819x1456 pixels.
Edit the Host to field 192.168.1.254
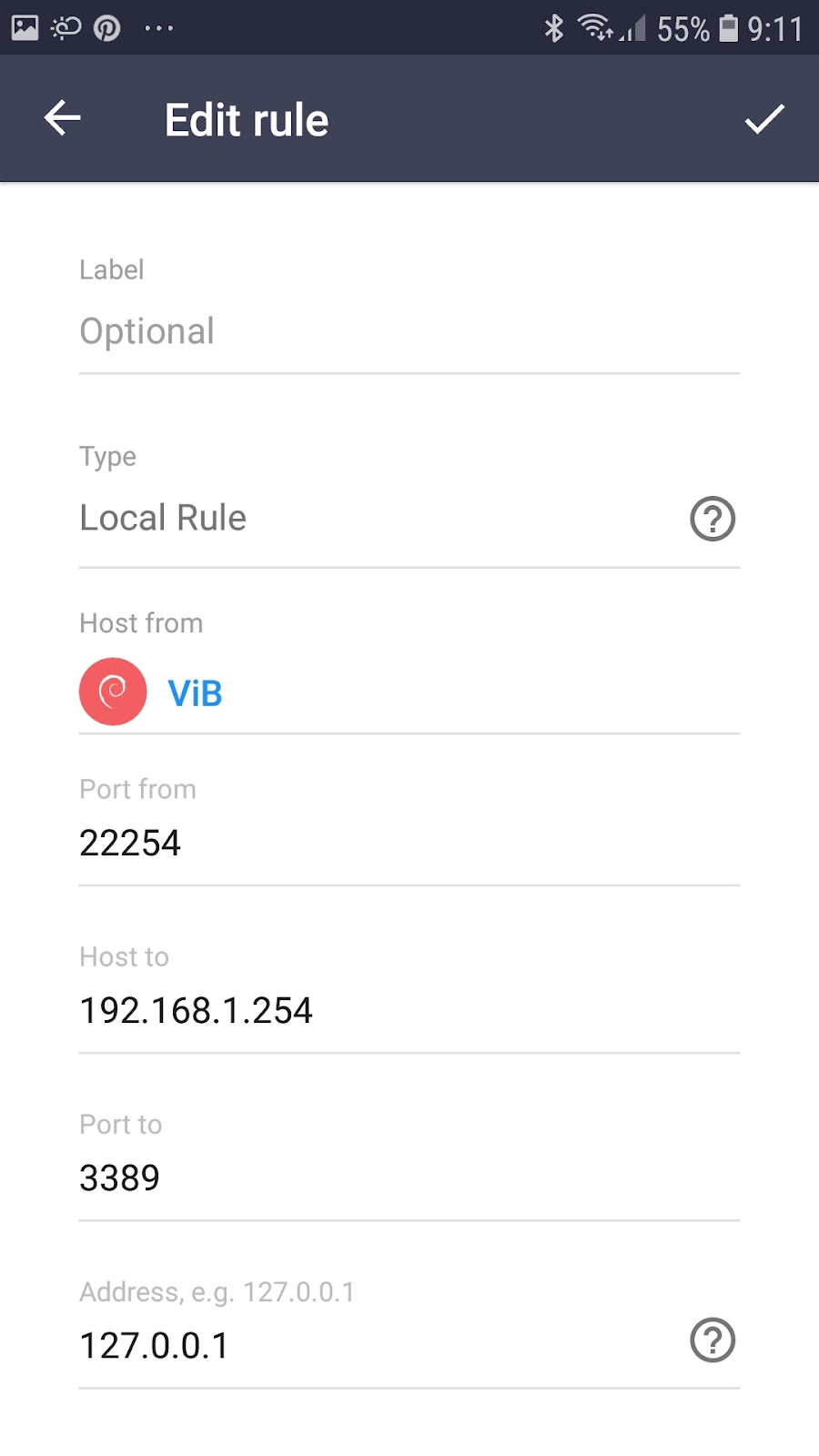[x=409, y=1010]
